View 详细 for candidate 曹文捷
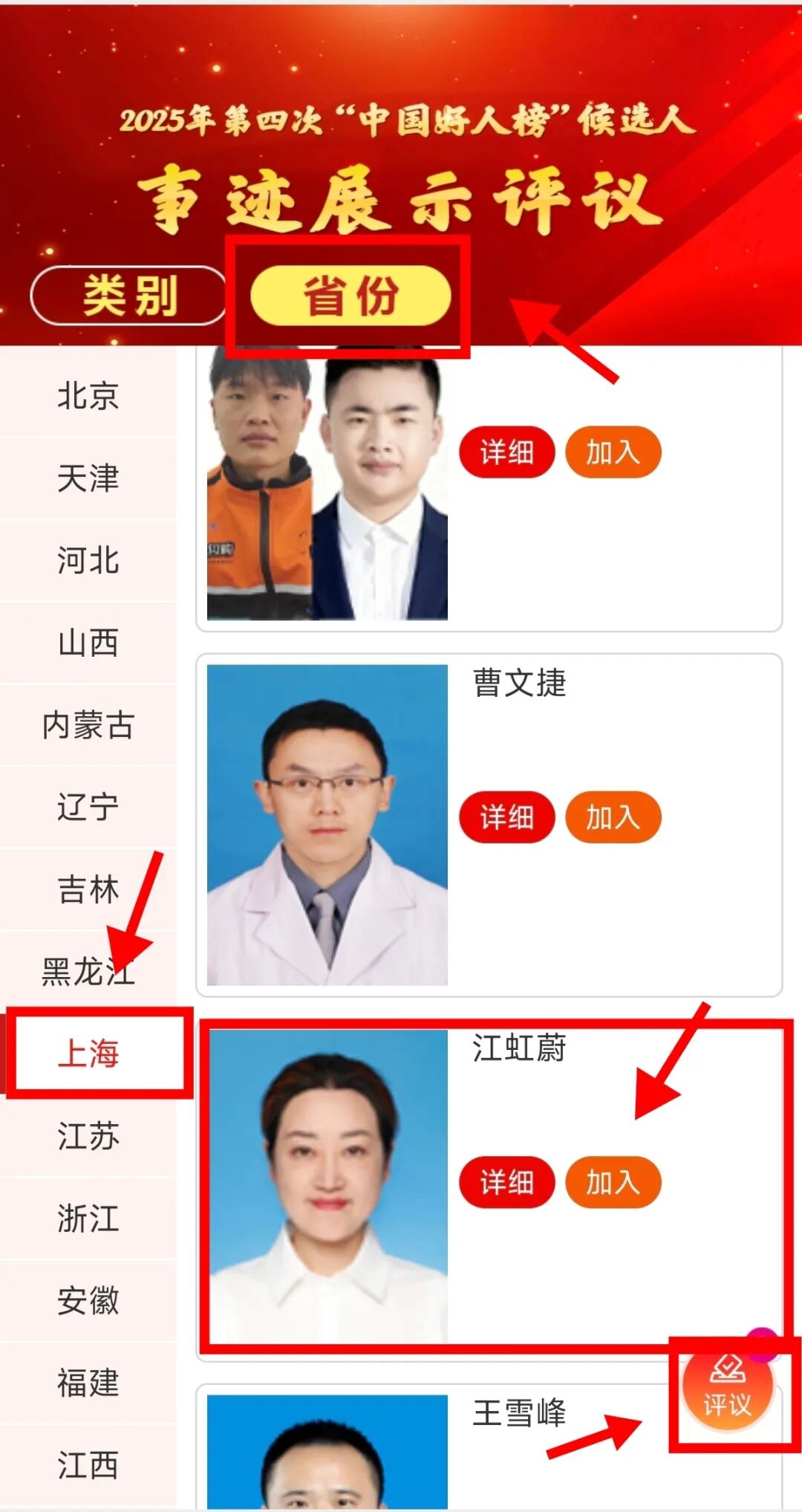The image size is (802, 1512). 506,817
